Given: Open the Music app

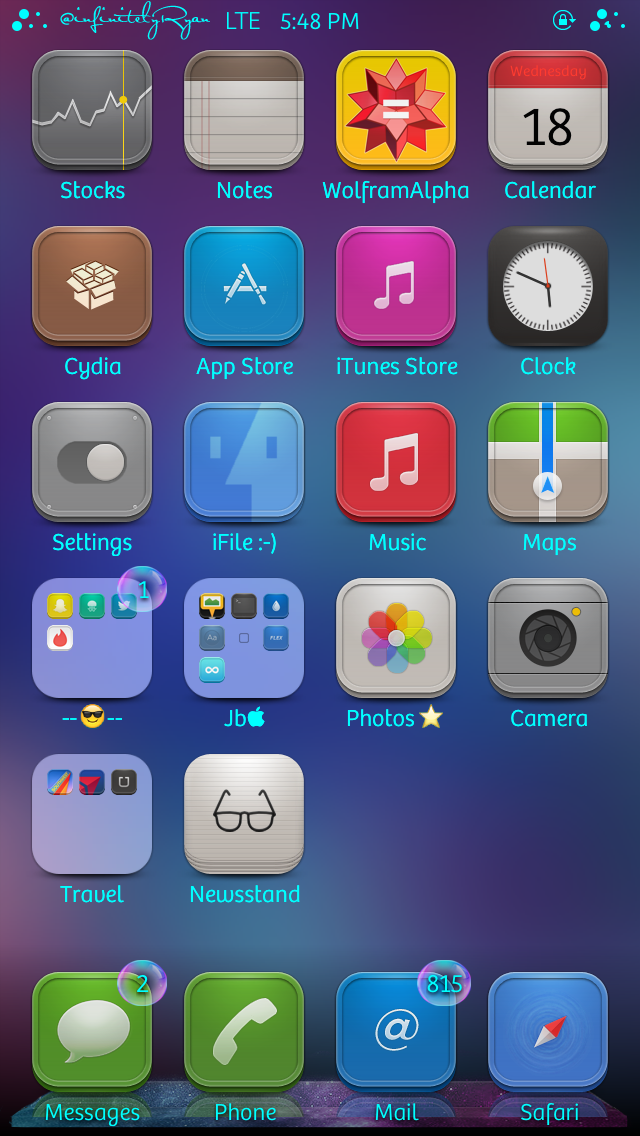Looking at the screenshot, I should [x=396, y=461].
